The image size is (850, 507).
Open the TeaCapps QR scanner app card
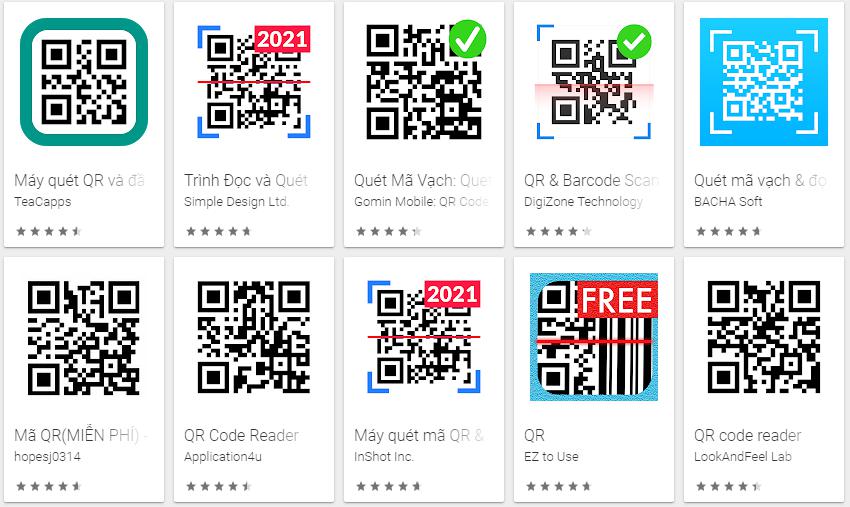tap(83, 82)
